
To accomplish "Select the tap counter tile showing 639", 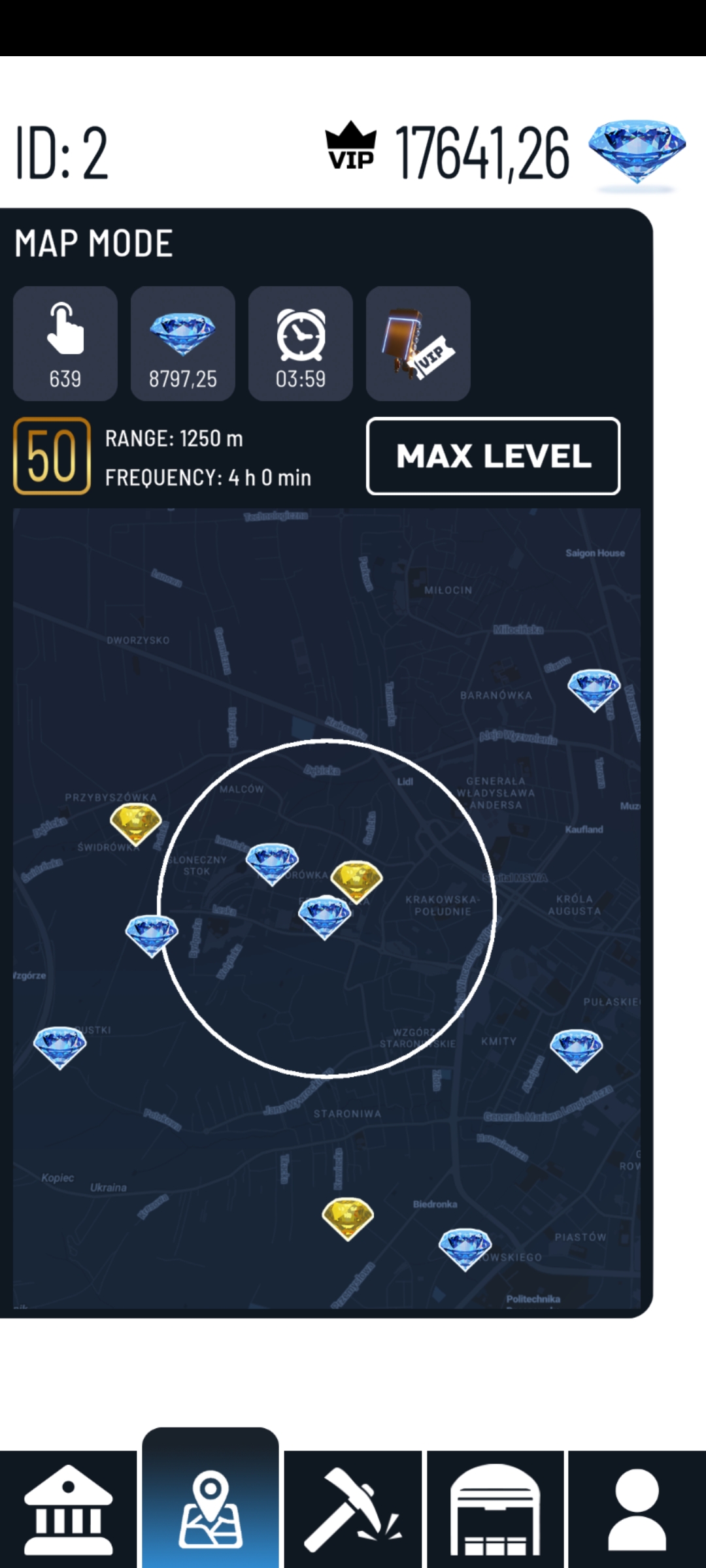I will point(65,344).
